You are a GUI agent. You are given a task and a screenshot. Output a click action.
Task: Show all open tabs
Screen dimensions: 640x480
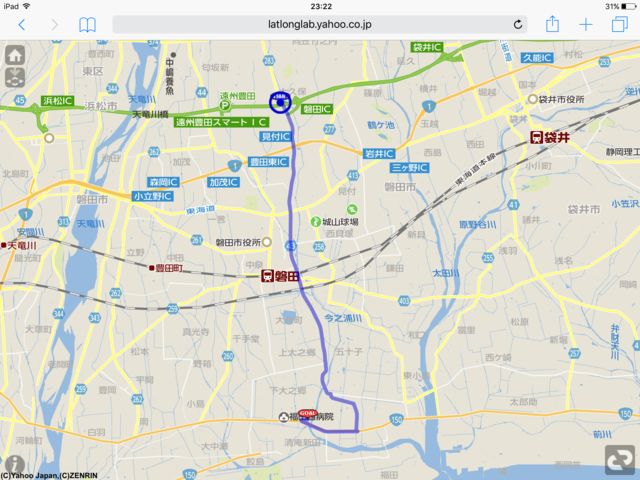coord(619,24)
